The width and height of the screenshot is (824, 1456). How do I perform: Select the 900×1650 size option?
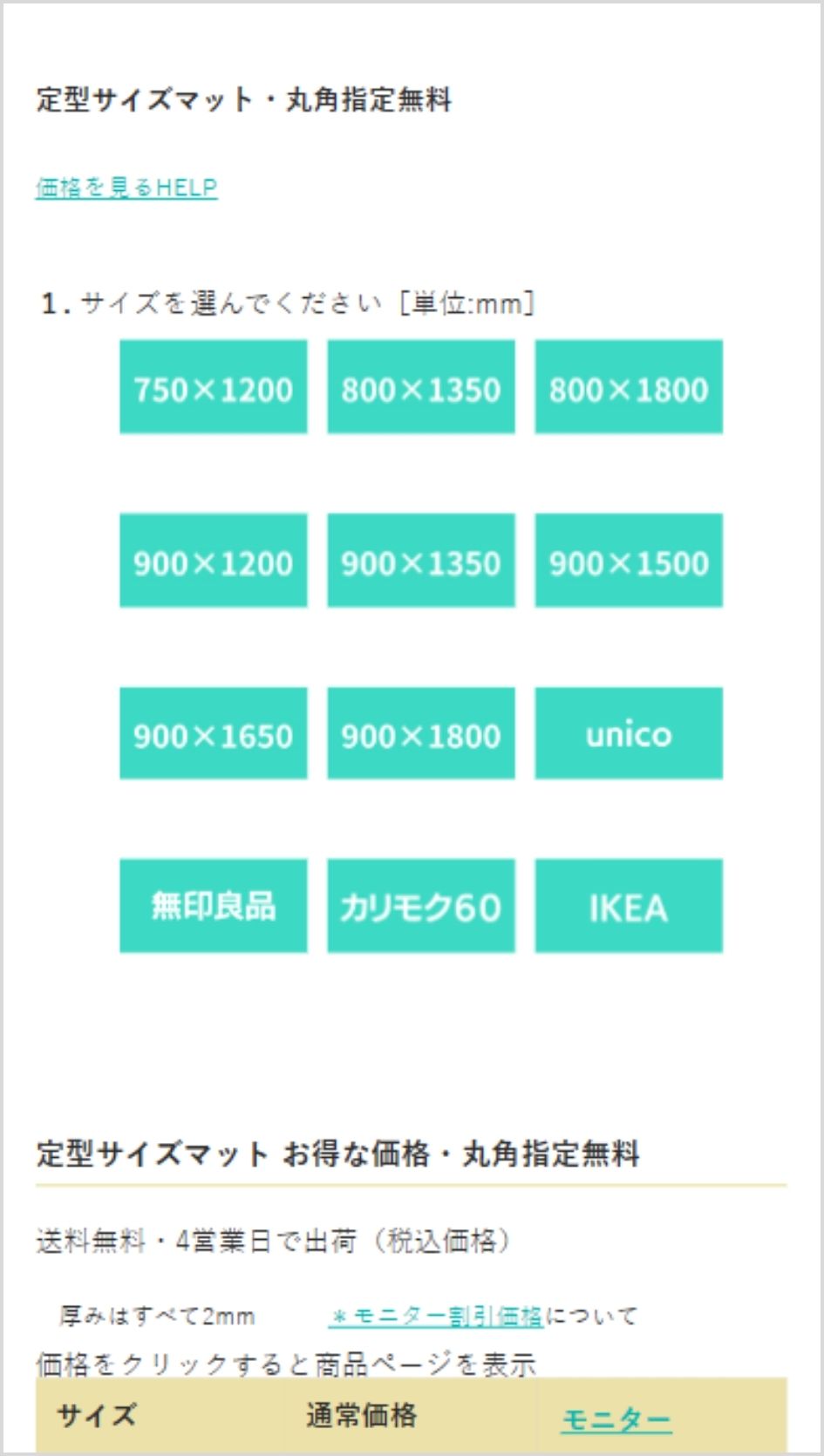pos(214,733)
